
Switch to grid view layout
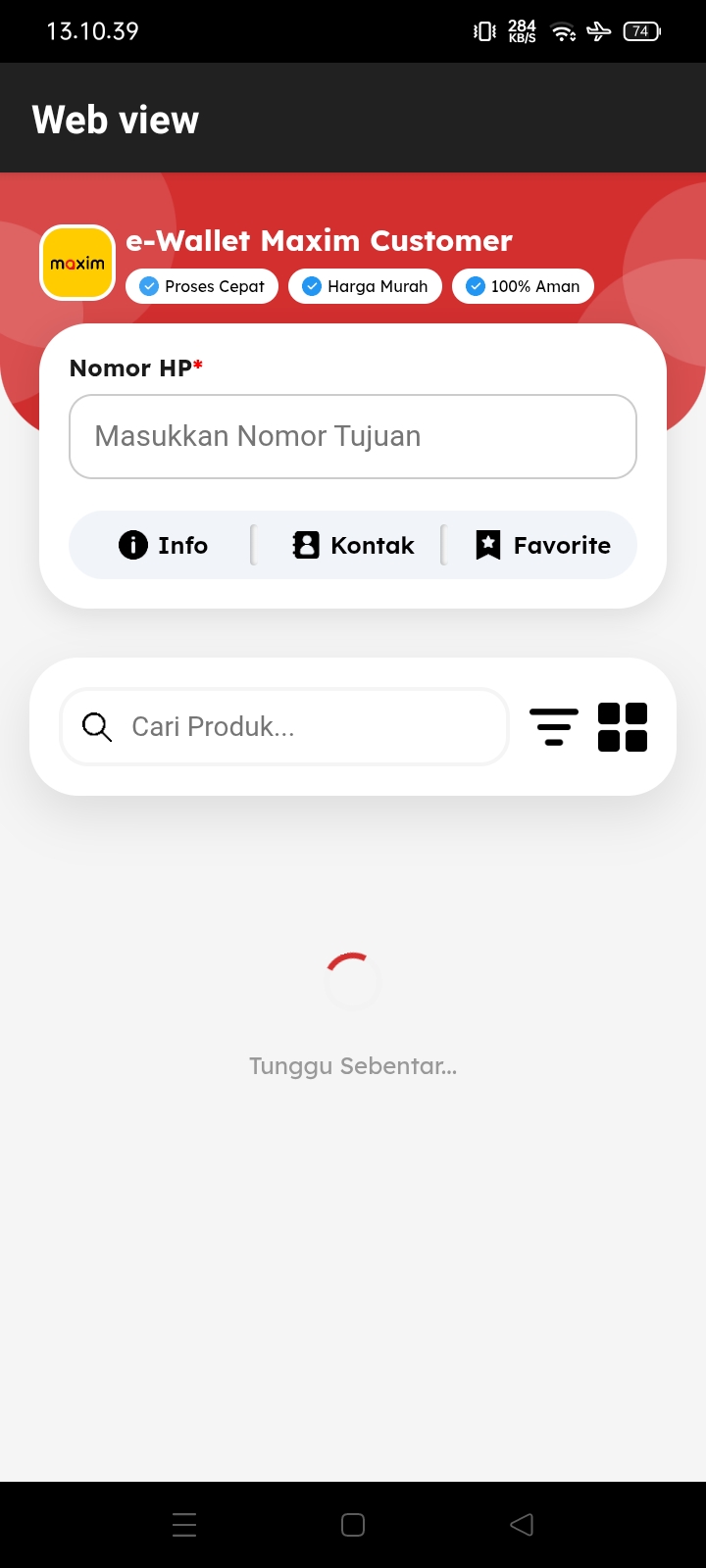(623, 727)
